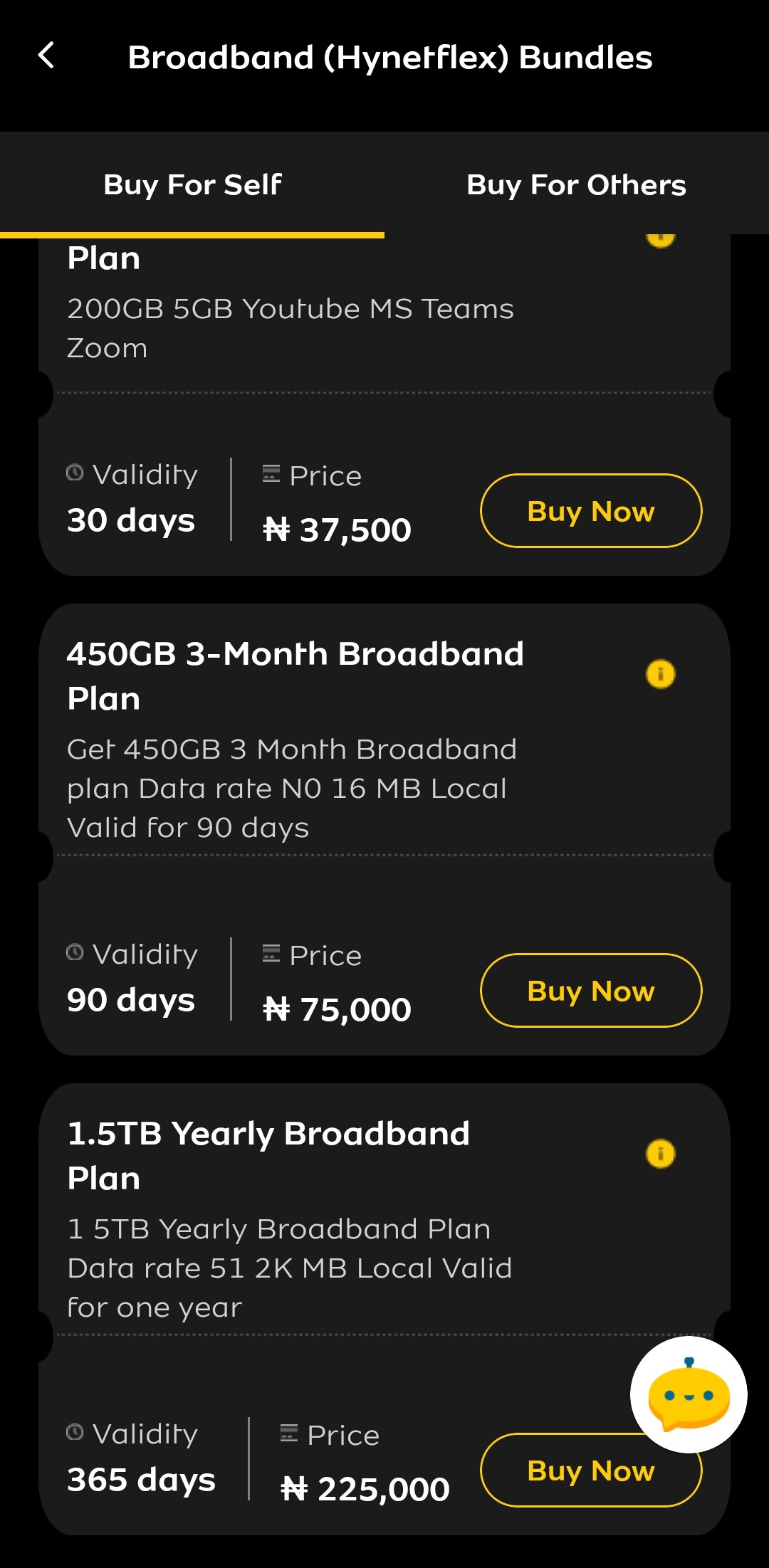Buy the 450GB 3-Month Broadband Plan
This screenshot has width=769, height=1568.
[591, 990]
